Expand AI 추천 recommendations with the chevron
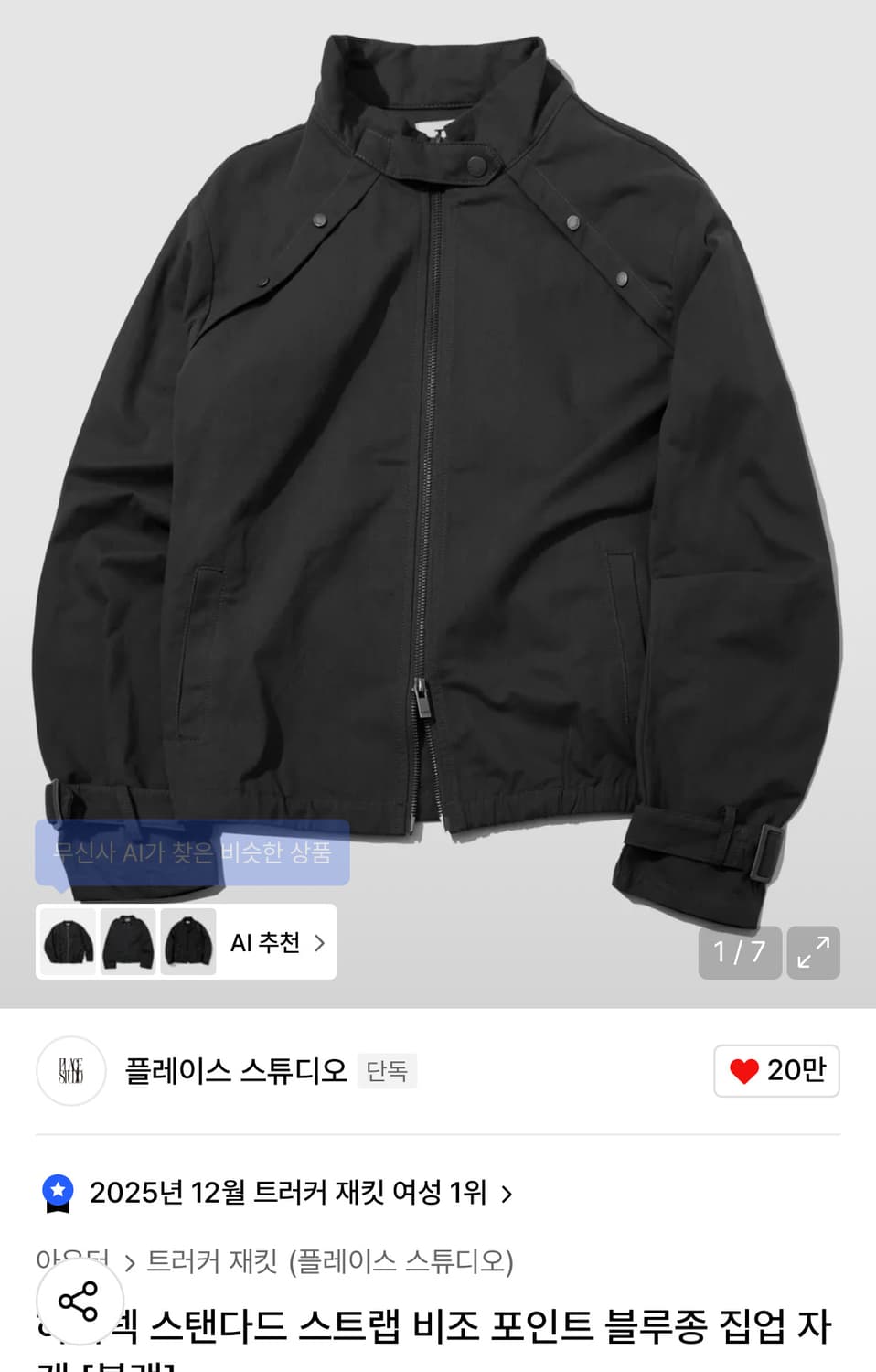This screenshot has width=876, height=1372. pos(320,942)
